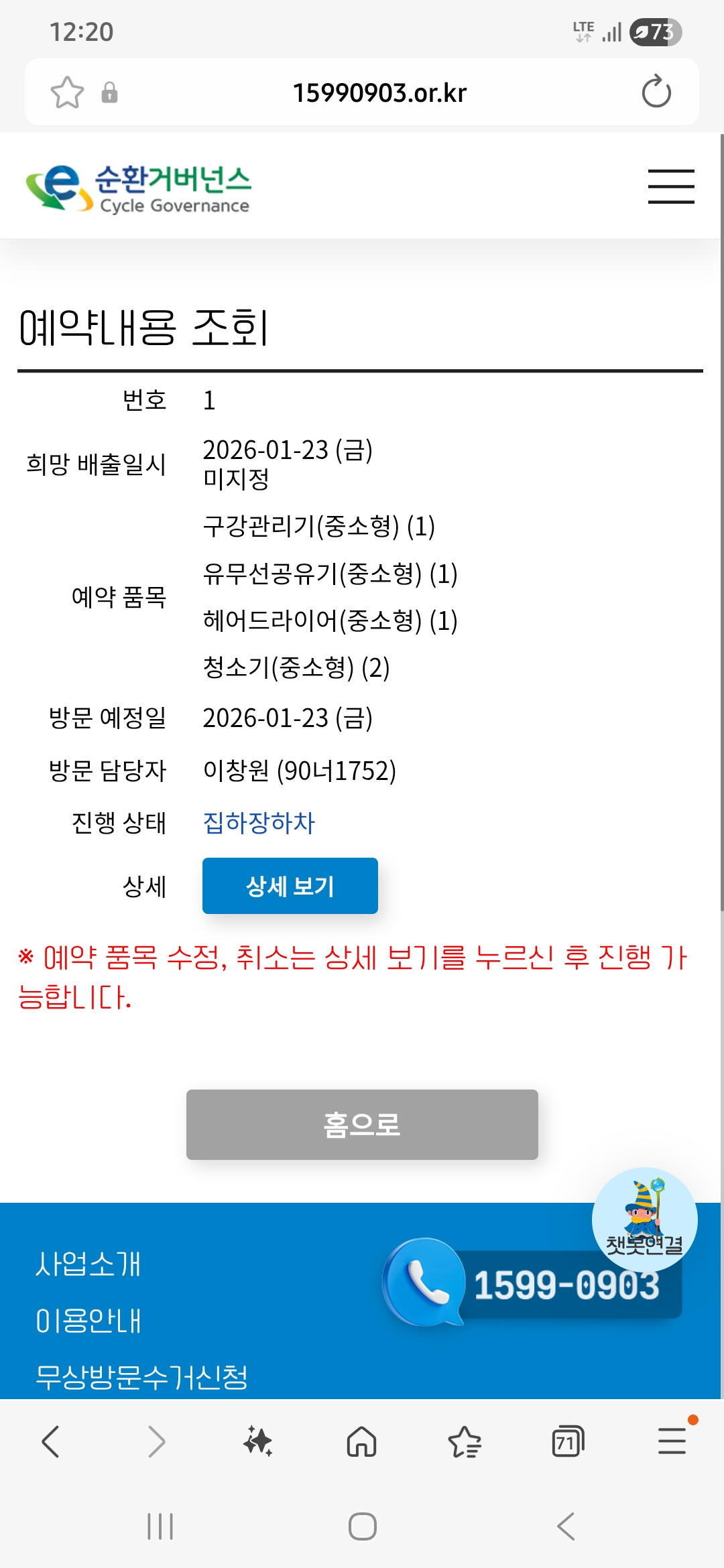Go to the browser home page

click(361, 1441)
